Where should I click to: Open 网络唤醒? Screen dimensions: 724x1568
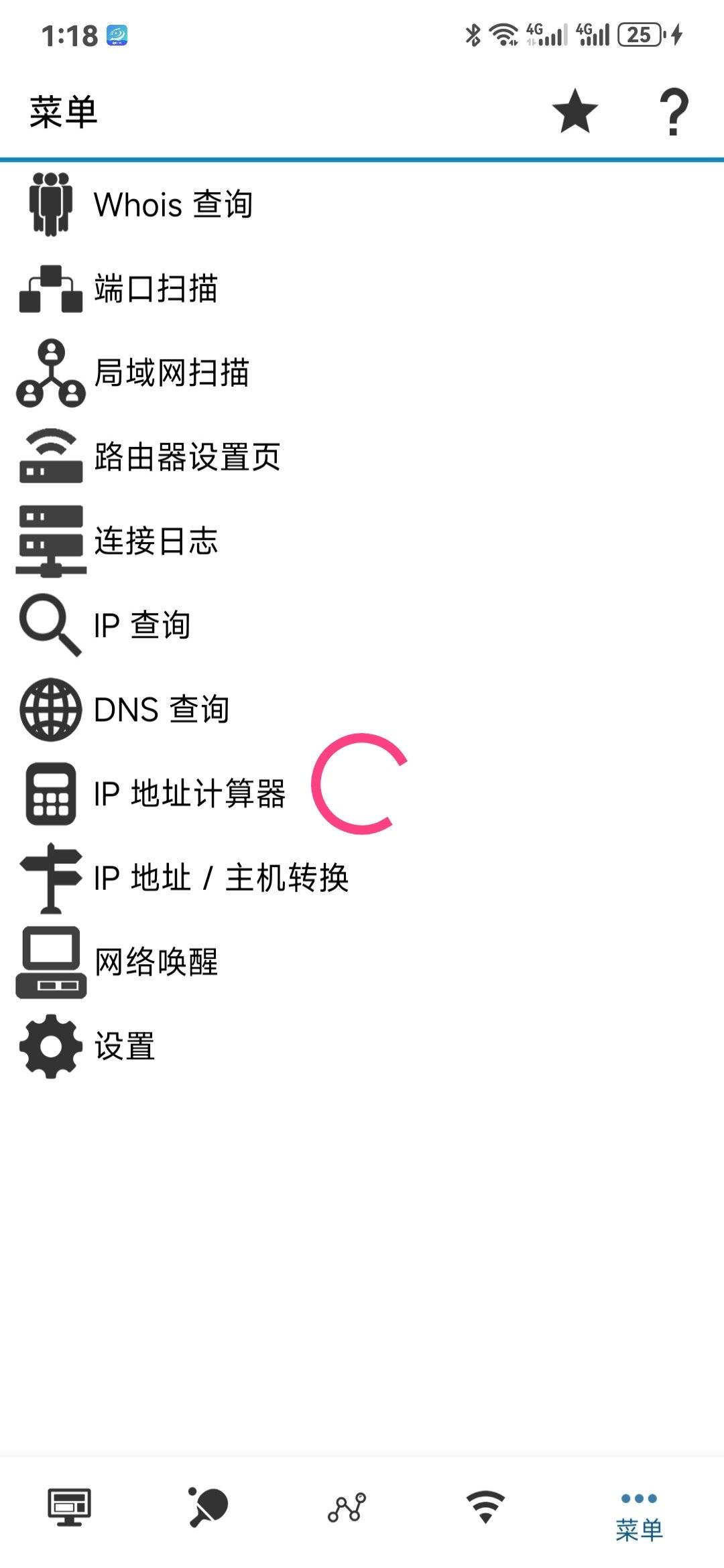tap(156, 962)
